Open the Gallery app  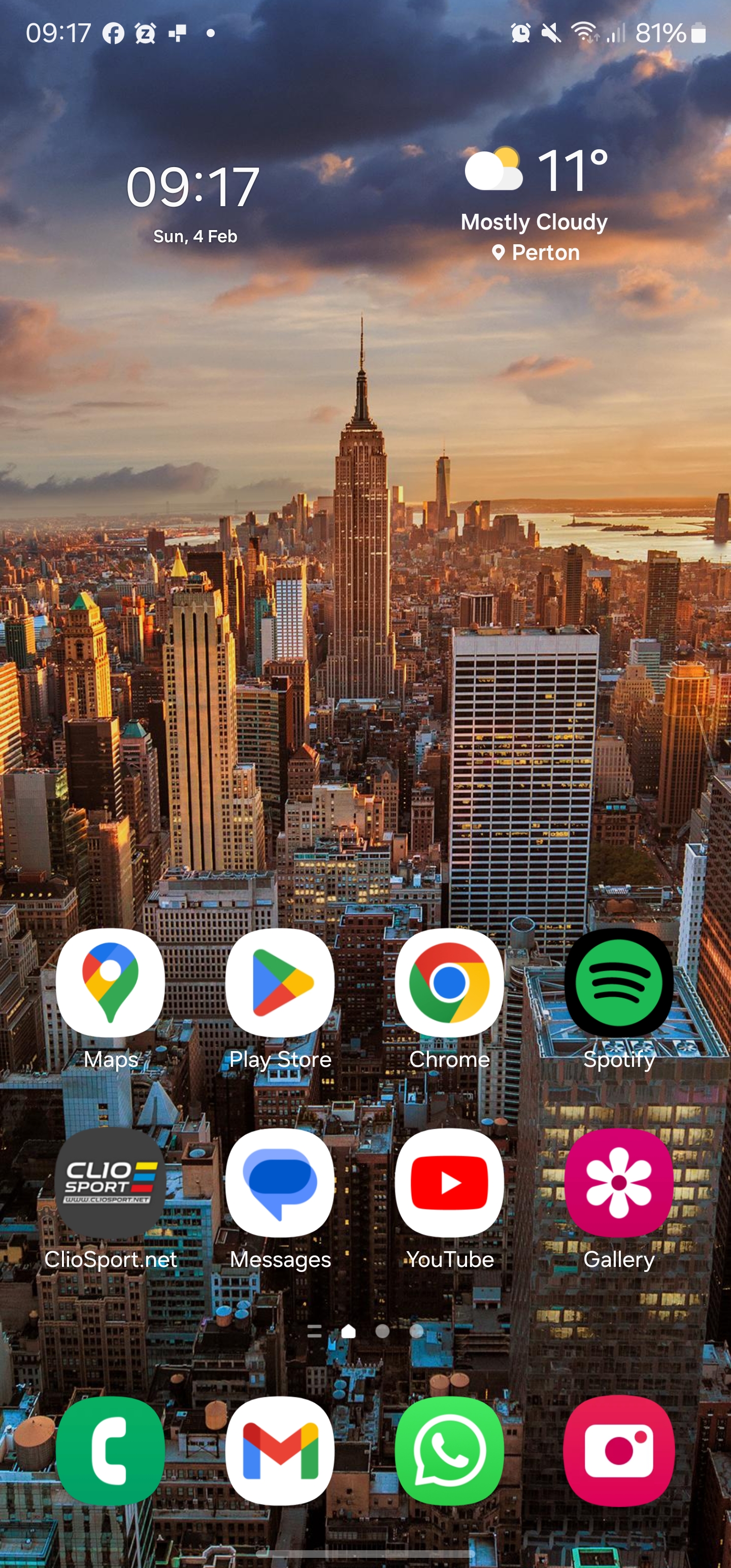tap(618, 1183)
